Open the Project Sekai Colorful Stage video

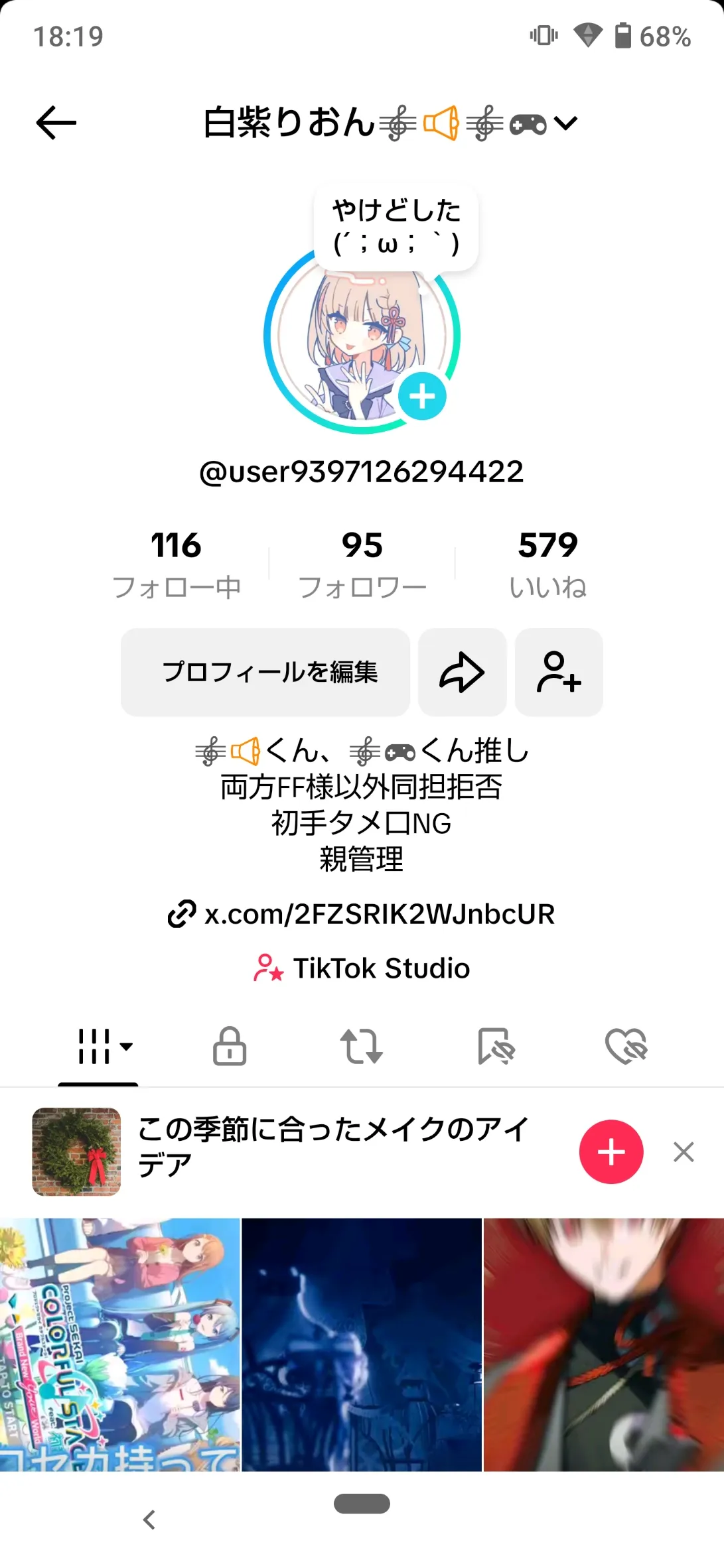119,1344
